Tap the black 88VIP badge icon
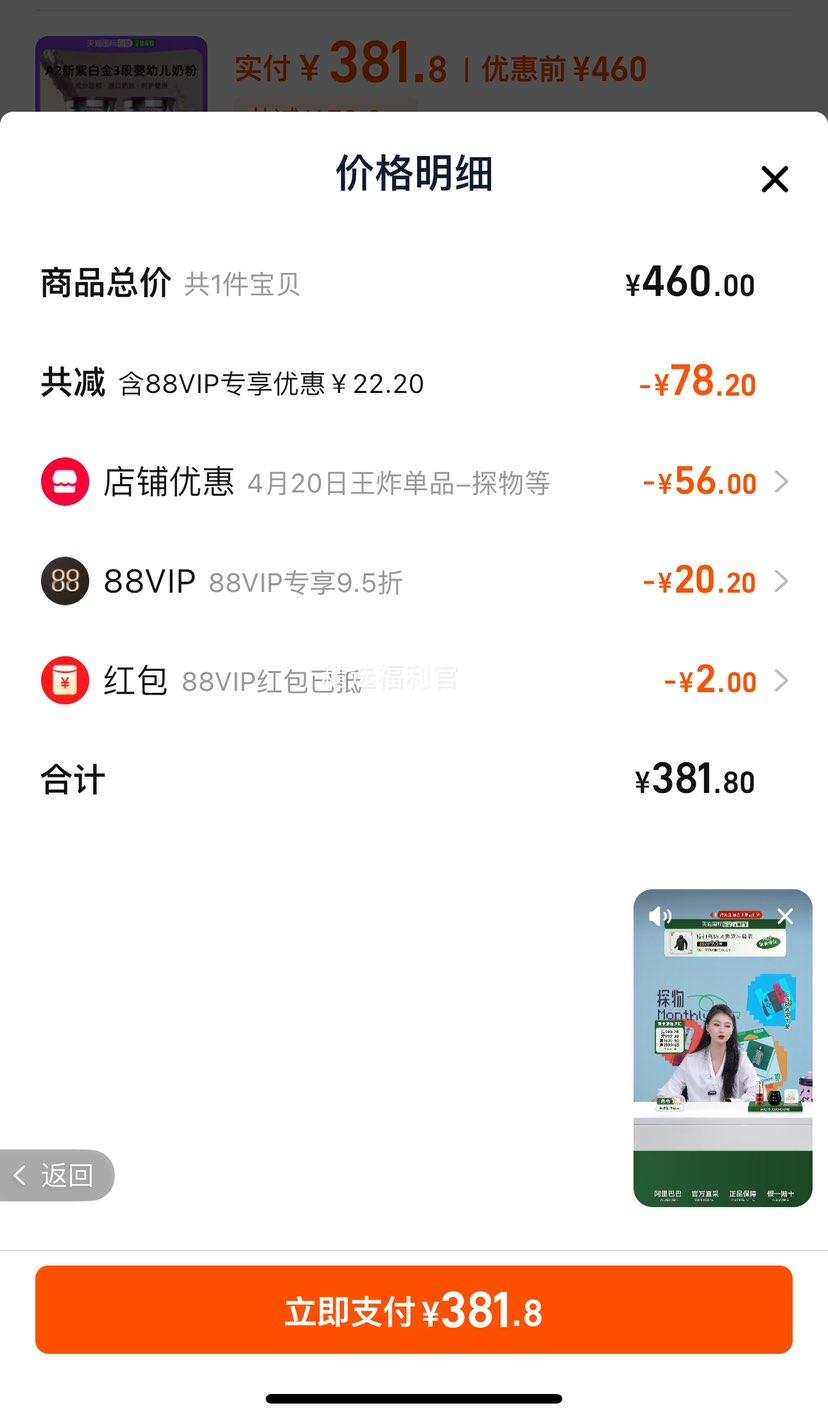The width and height of the screenshot is (828, 1419). (65, 581)
